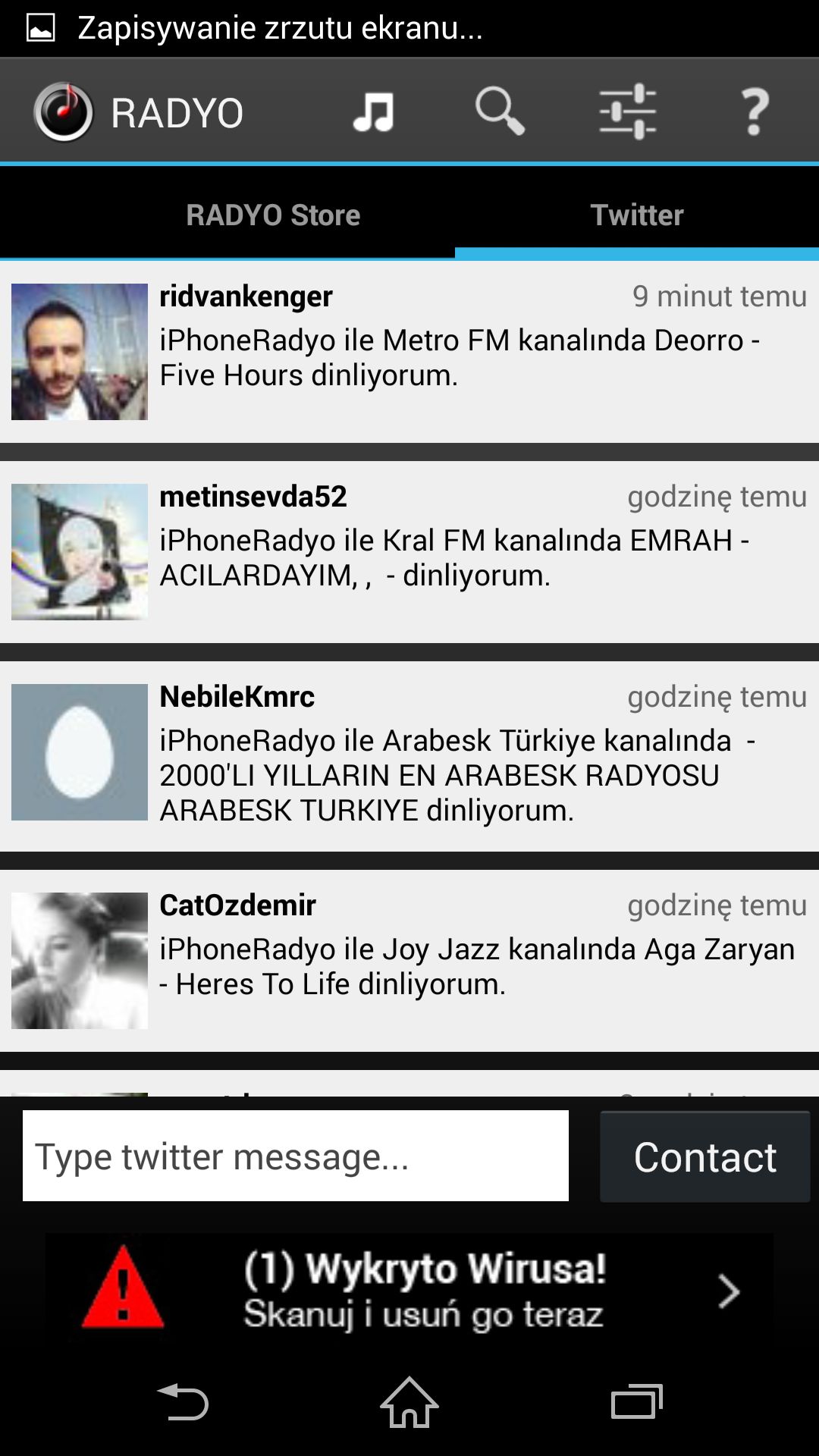Select the Twitter tab
The width and height of the screenshot is (819, 1456).
pyautogui.click(x=637, y=215)
